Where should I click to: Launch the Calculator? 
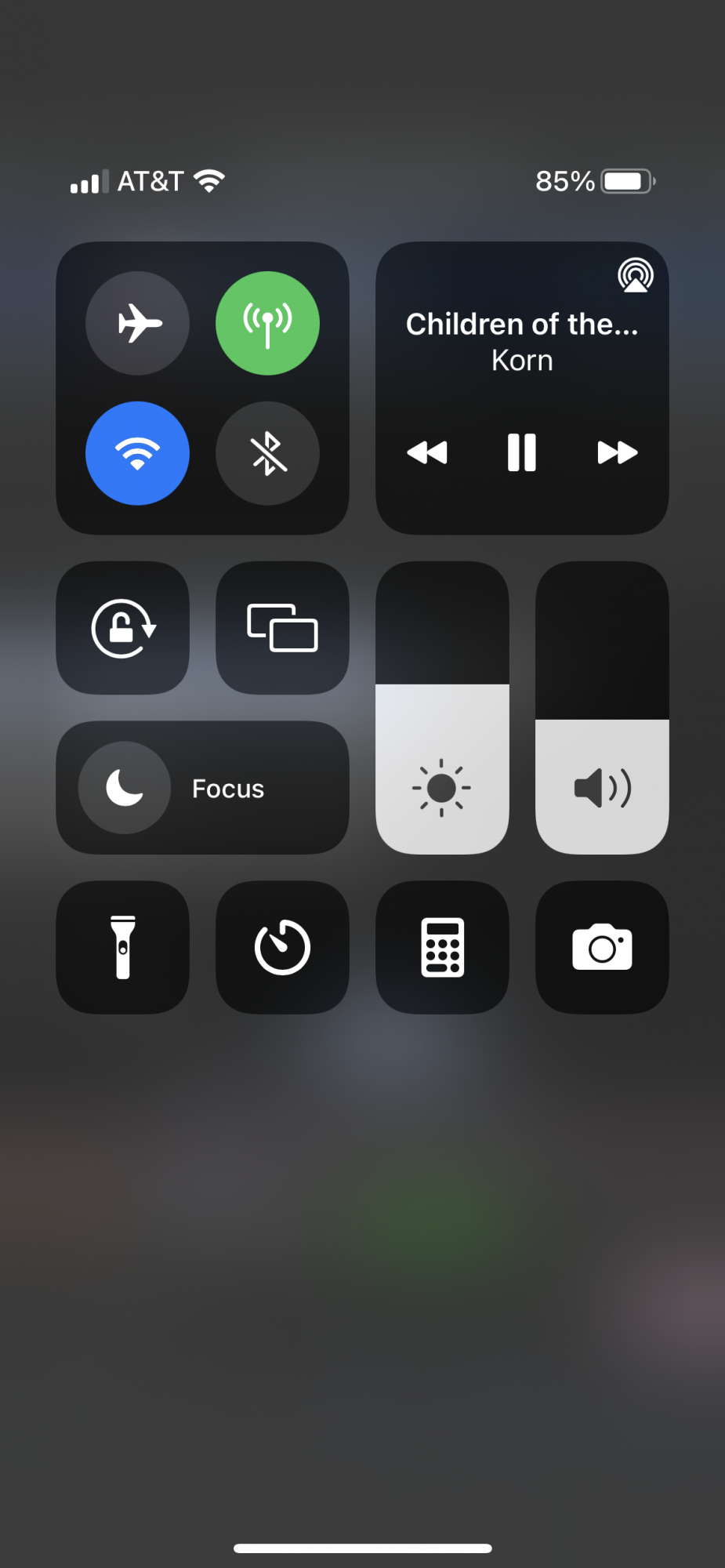point(442,947)
